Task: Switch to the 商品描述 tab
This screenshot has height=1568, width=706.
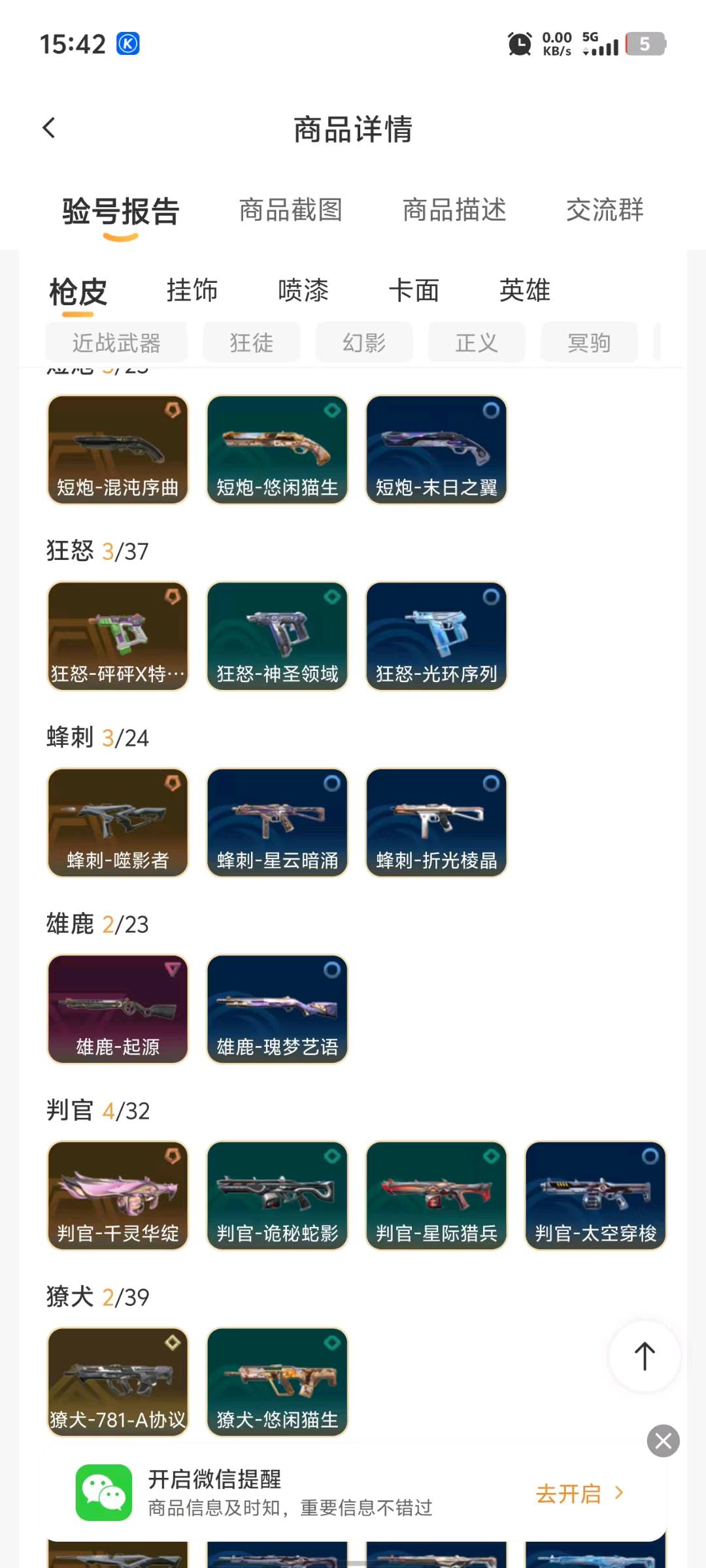Action: [x=454, y=210]
